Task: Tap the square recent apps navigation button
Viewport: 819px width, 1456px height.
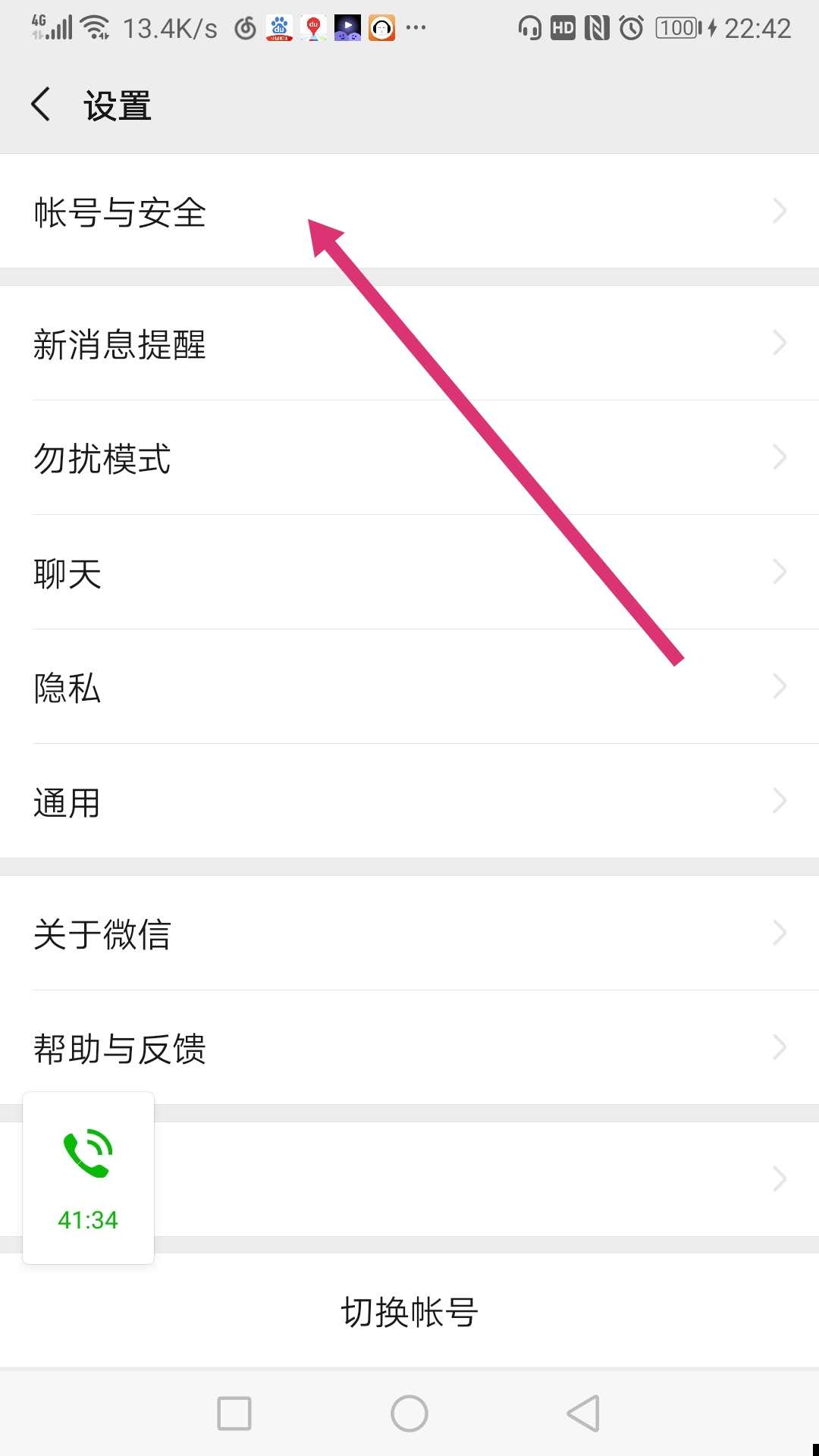Action: point(234,1413)
